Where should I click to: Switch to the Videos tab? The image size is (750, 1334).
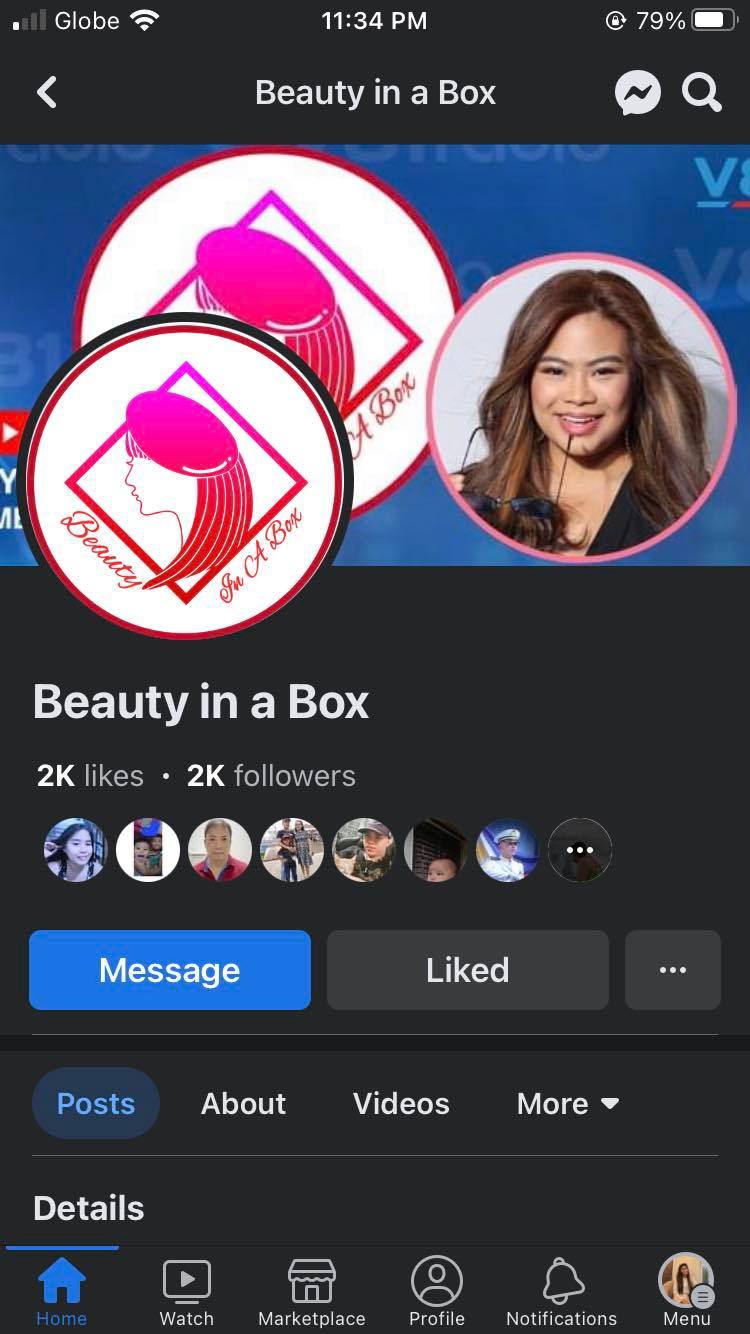(401, 1103)
